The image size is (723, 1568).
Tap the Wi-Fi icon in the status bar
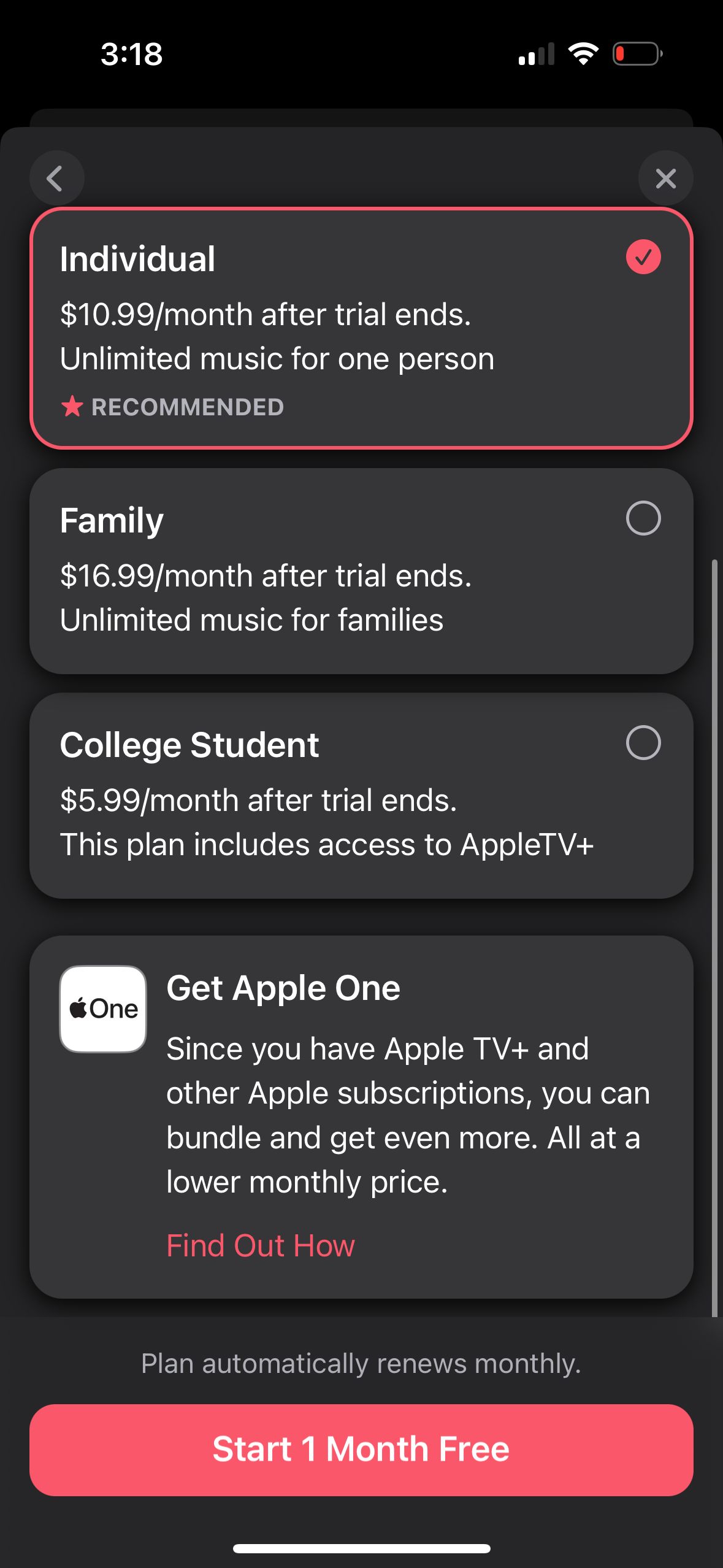583,54
